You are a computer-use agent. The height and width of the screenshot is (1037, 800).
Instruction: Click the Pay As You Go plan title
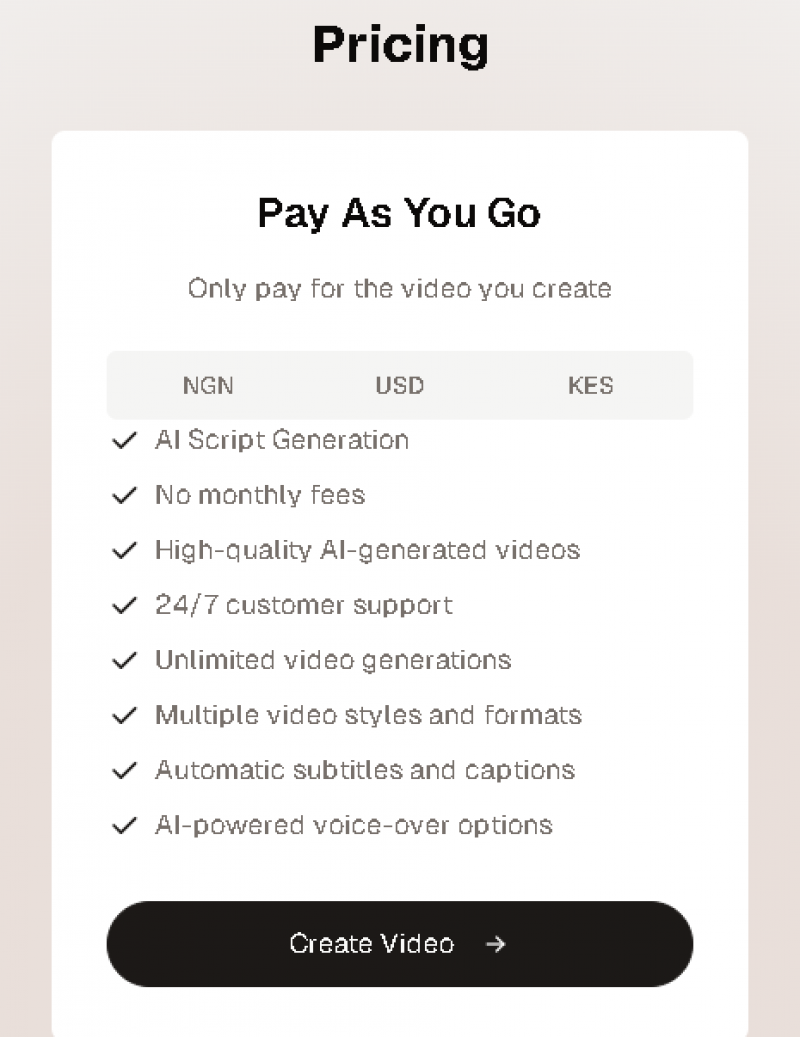coord(400,213)
